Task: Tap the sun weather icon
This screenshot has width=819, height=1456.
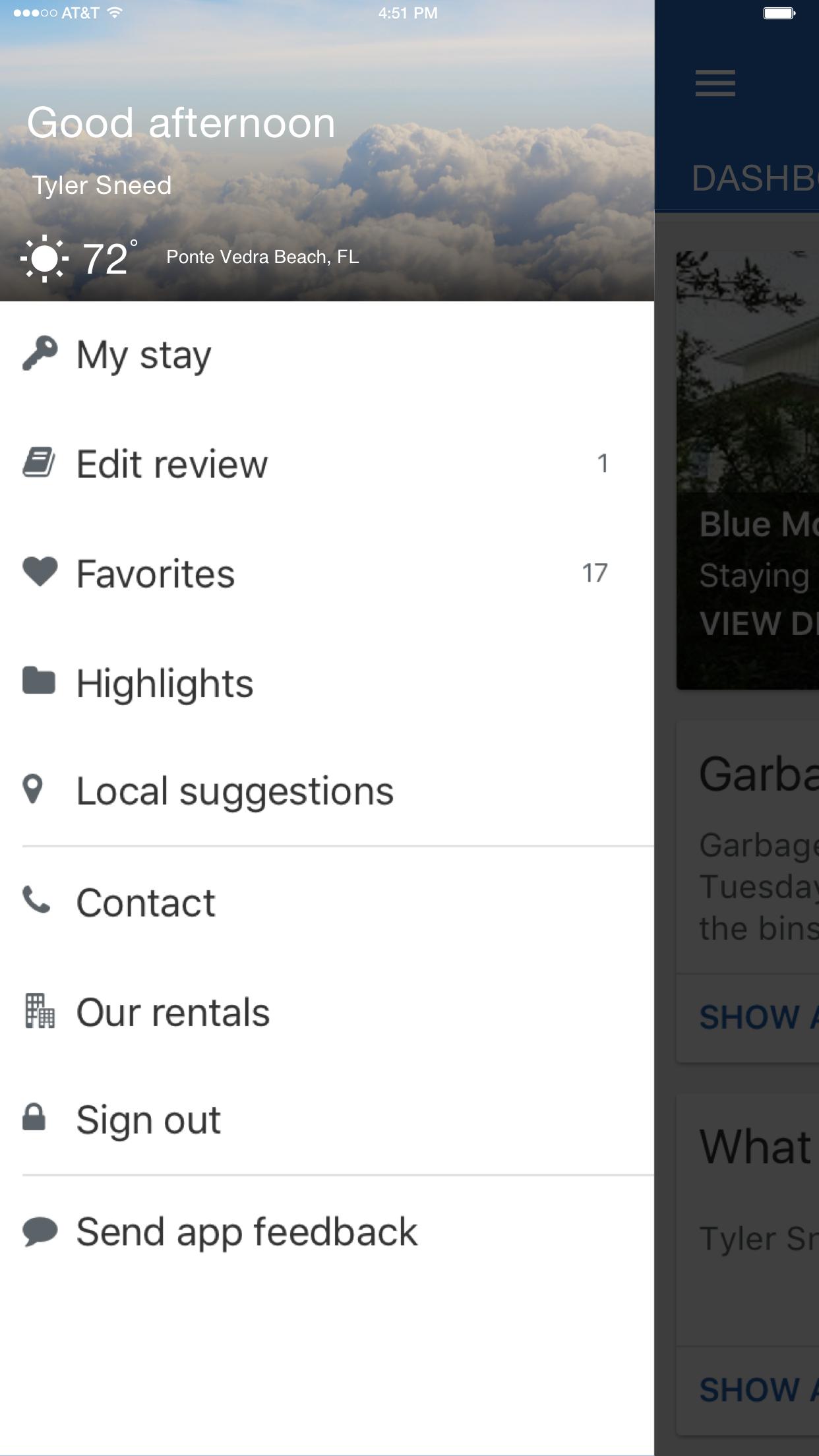Action: point(44,257)
